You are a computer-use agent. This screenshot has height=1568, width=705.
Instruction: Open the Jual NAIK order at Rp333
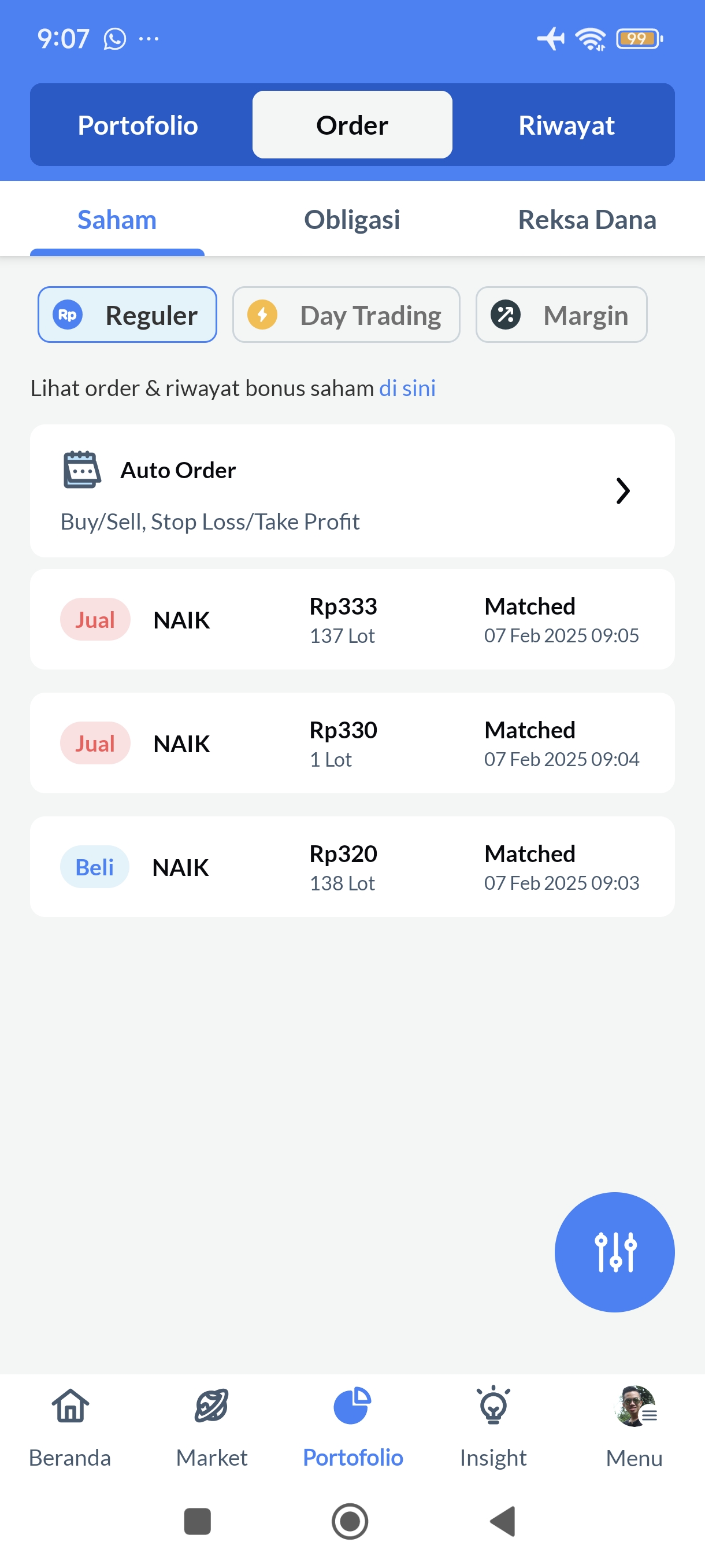click(351, 620)
